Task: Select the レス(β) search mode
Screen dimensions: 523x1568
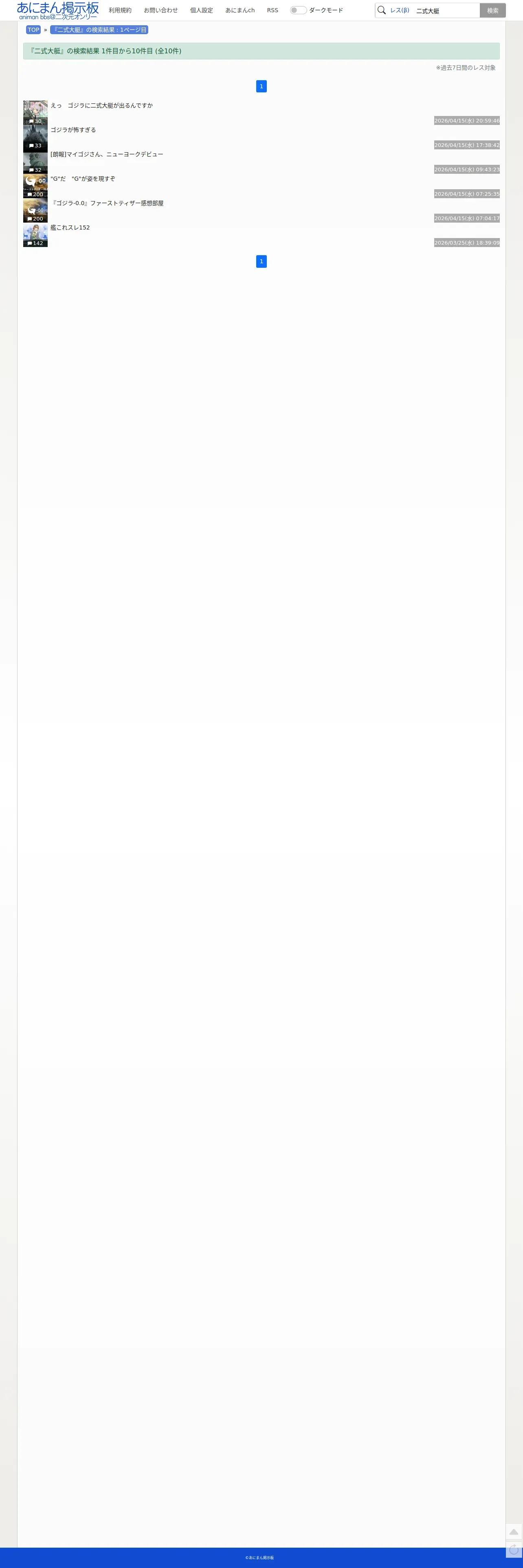Action: tap(399, 10)
